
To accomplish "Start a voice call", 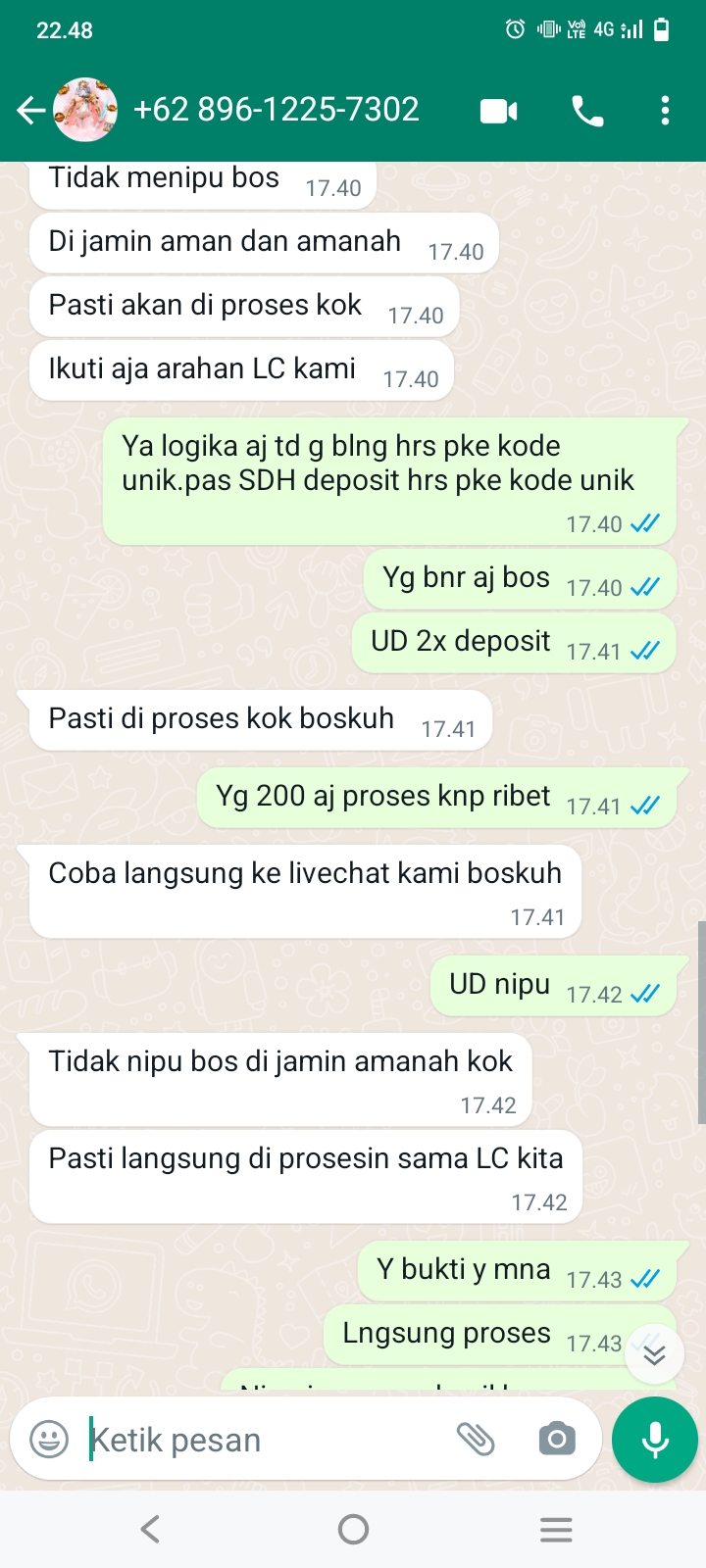I will click(x=587, y=111).
